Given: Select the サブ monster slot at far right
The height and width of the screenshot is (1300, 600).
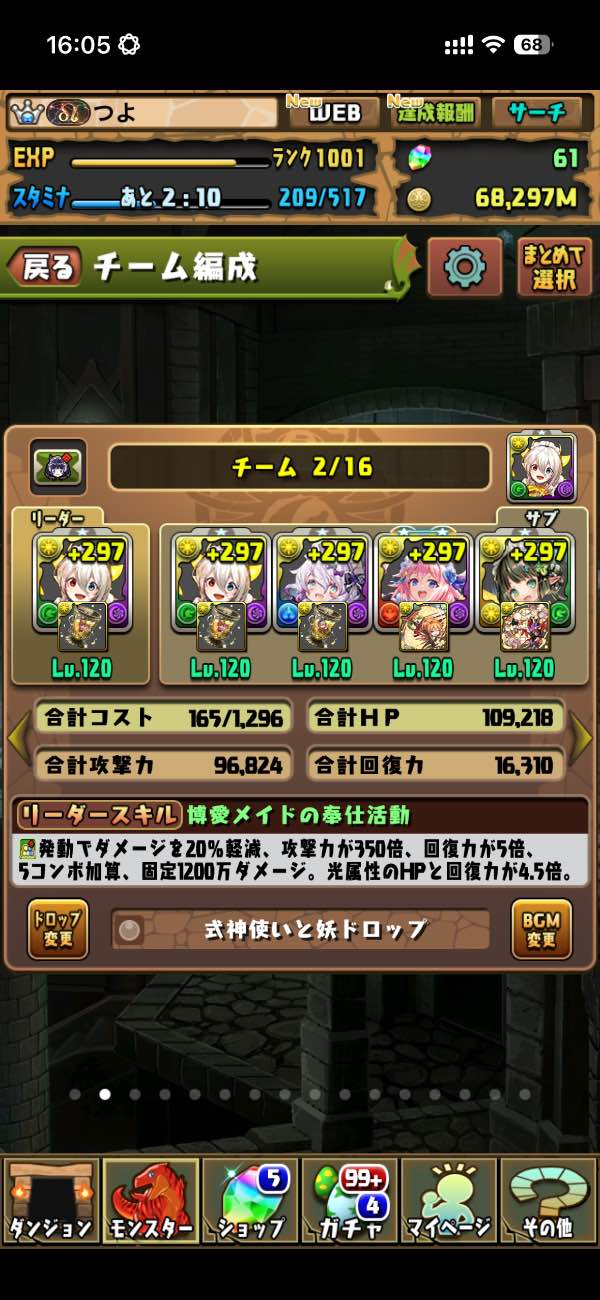Looking at the screenshot, I should click(x=525, y=590).
